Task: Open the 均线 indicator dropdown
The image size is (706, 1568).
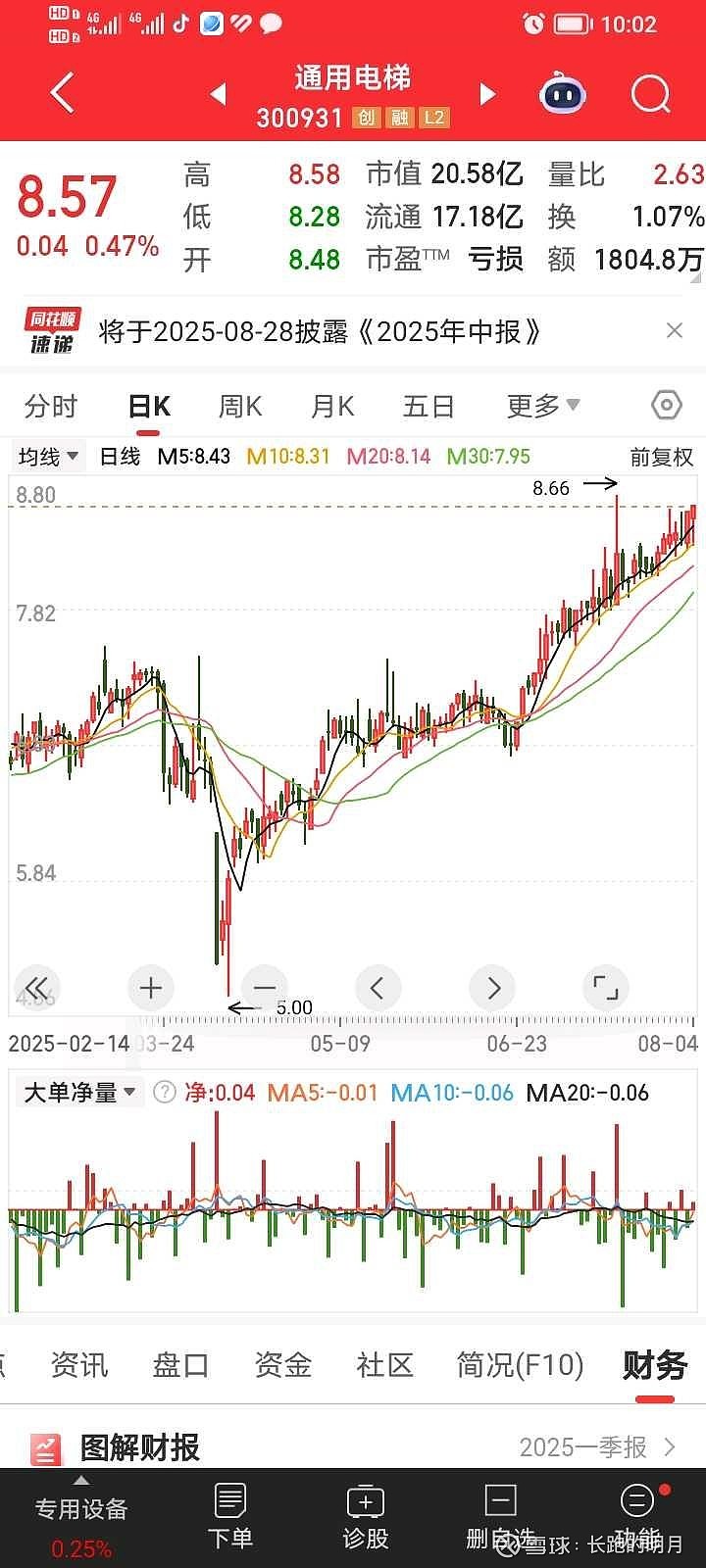Action: tap(49, 457)
